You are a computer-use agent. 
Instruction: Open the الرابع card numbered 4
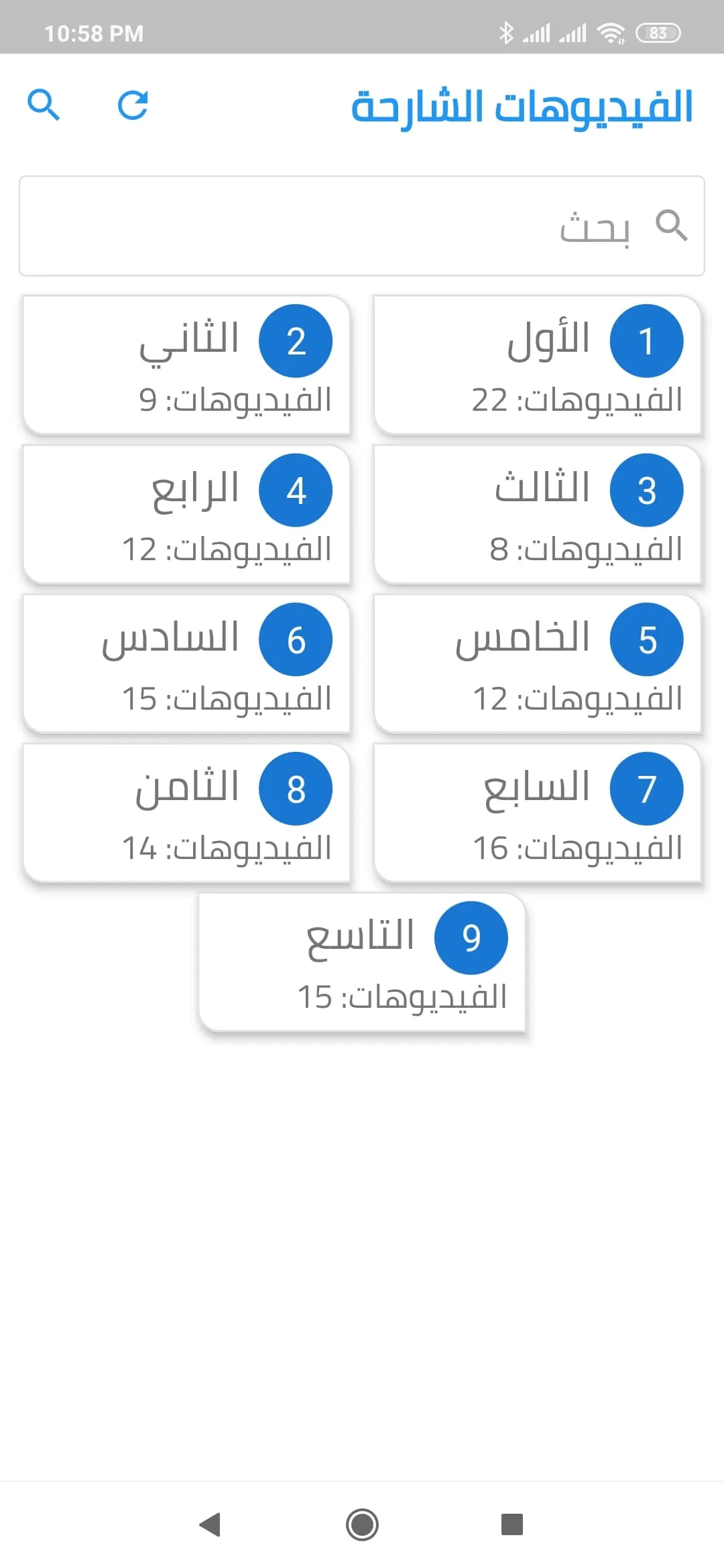tap(186, 515)
